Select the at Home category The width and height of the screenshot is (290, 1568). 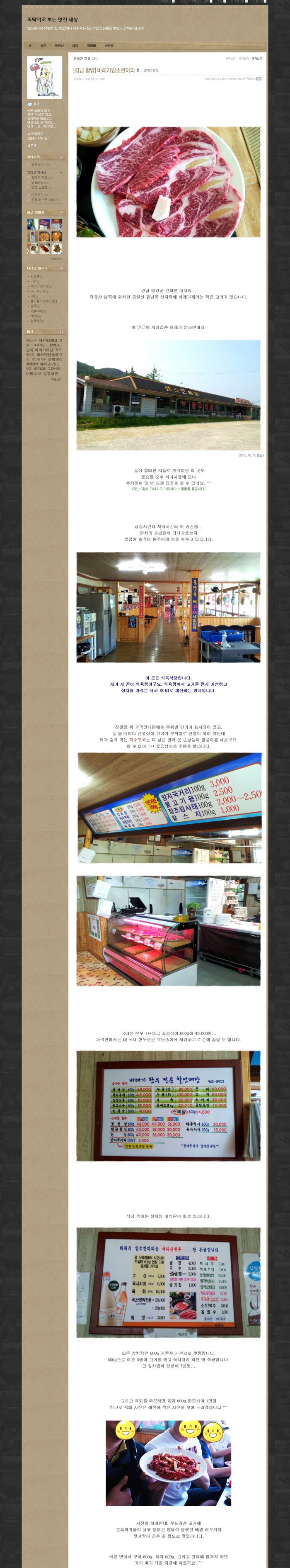37,183
